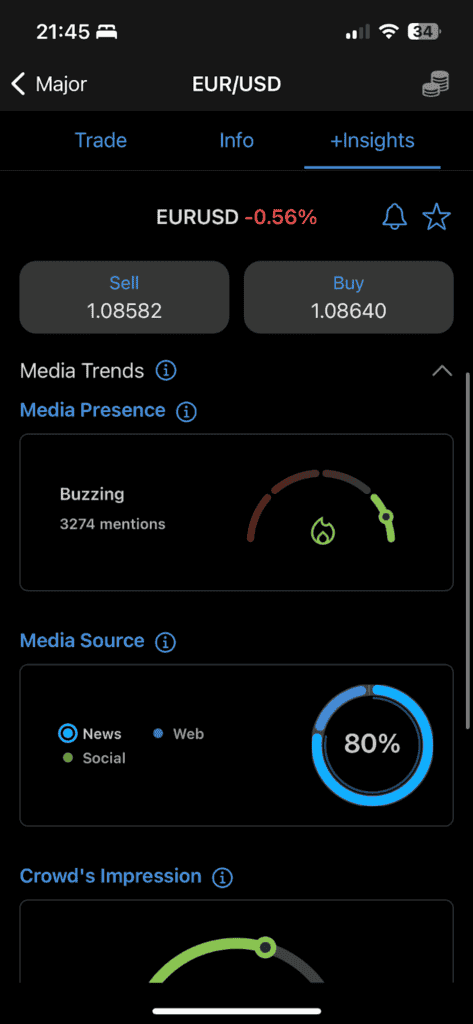The height and width of the screenshot is (1024, 473).
Task: Go back to Major list
Action: [49, 84]
